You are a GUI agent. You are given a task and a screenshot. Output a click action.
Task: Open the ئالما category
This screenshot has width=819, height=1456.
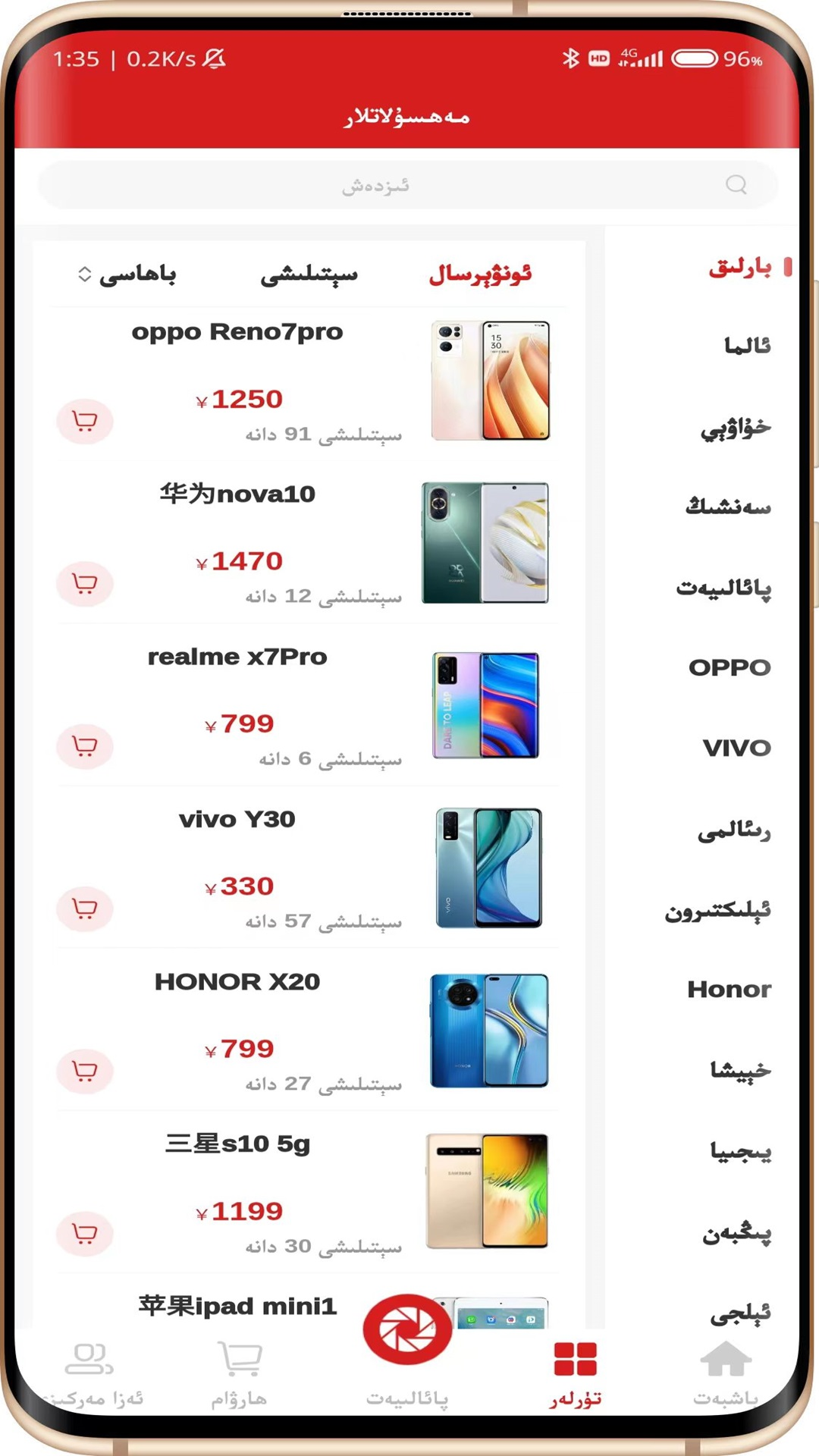pos(746,347)
